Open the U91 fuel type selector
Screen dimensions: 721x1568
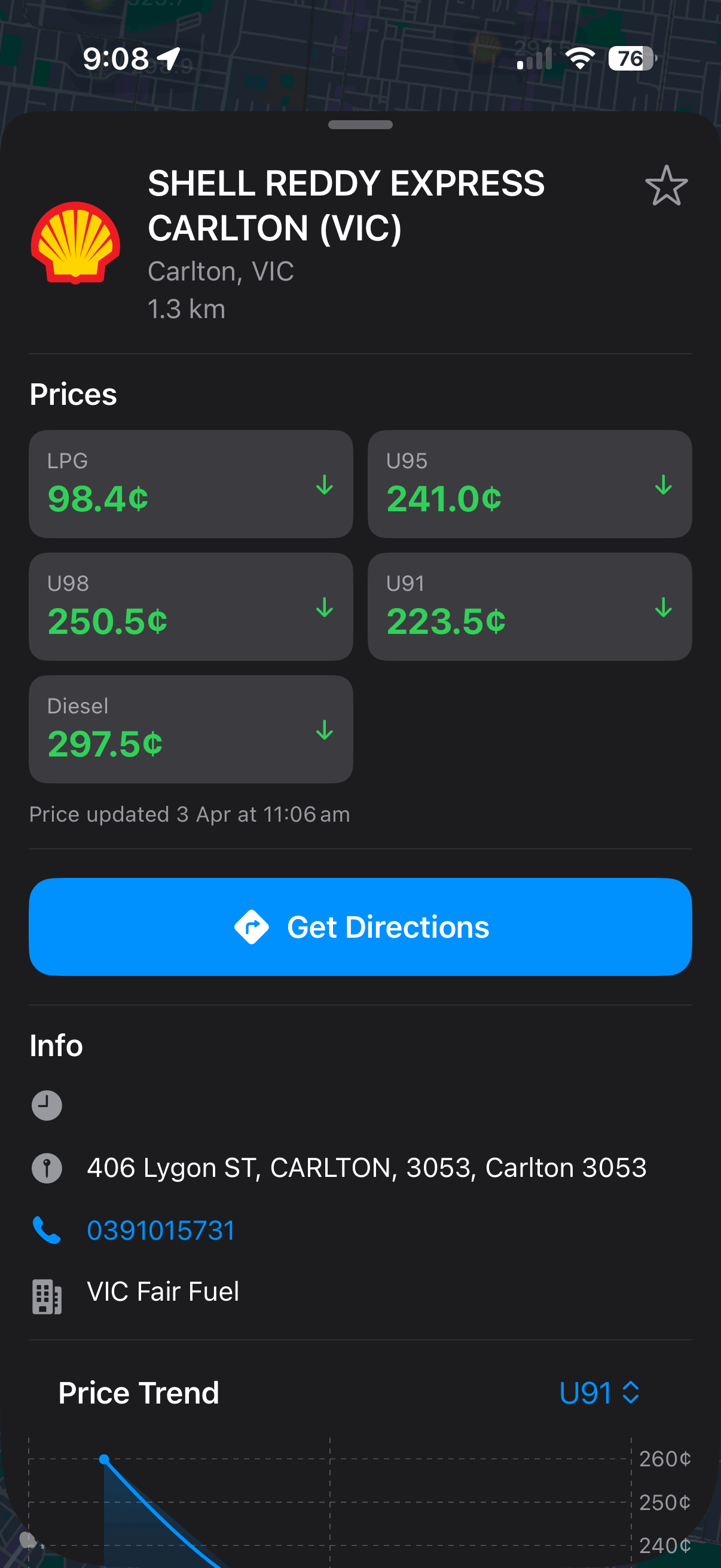[x=598, y=1393]
